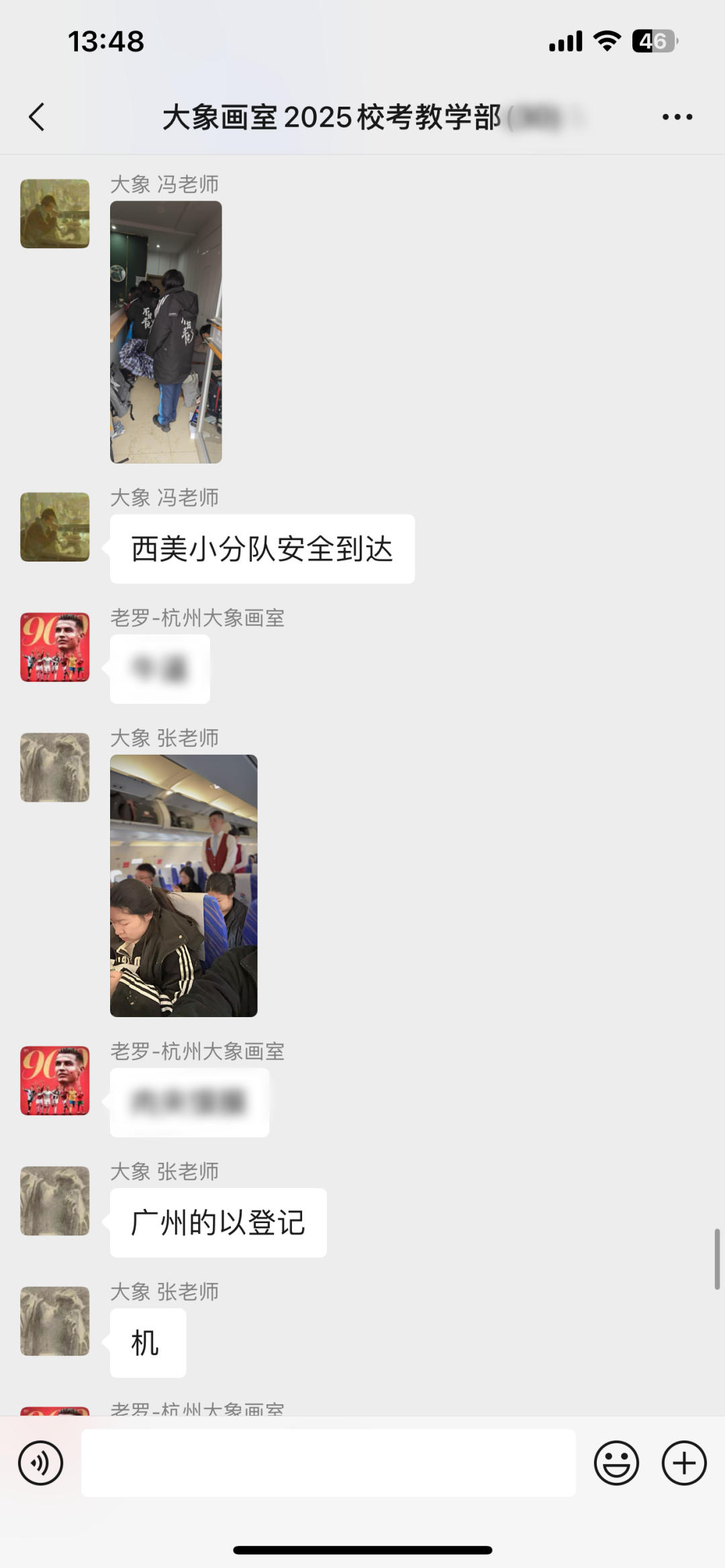Focus the message text field
This screenshot has height=1568, width=725.
pyautogui.click(x=328, y=1463)
